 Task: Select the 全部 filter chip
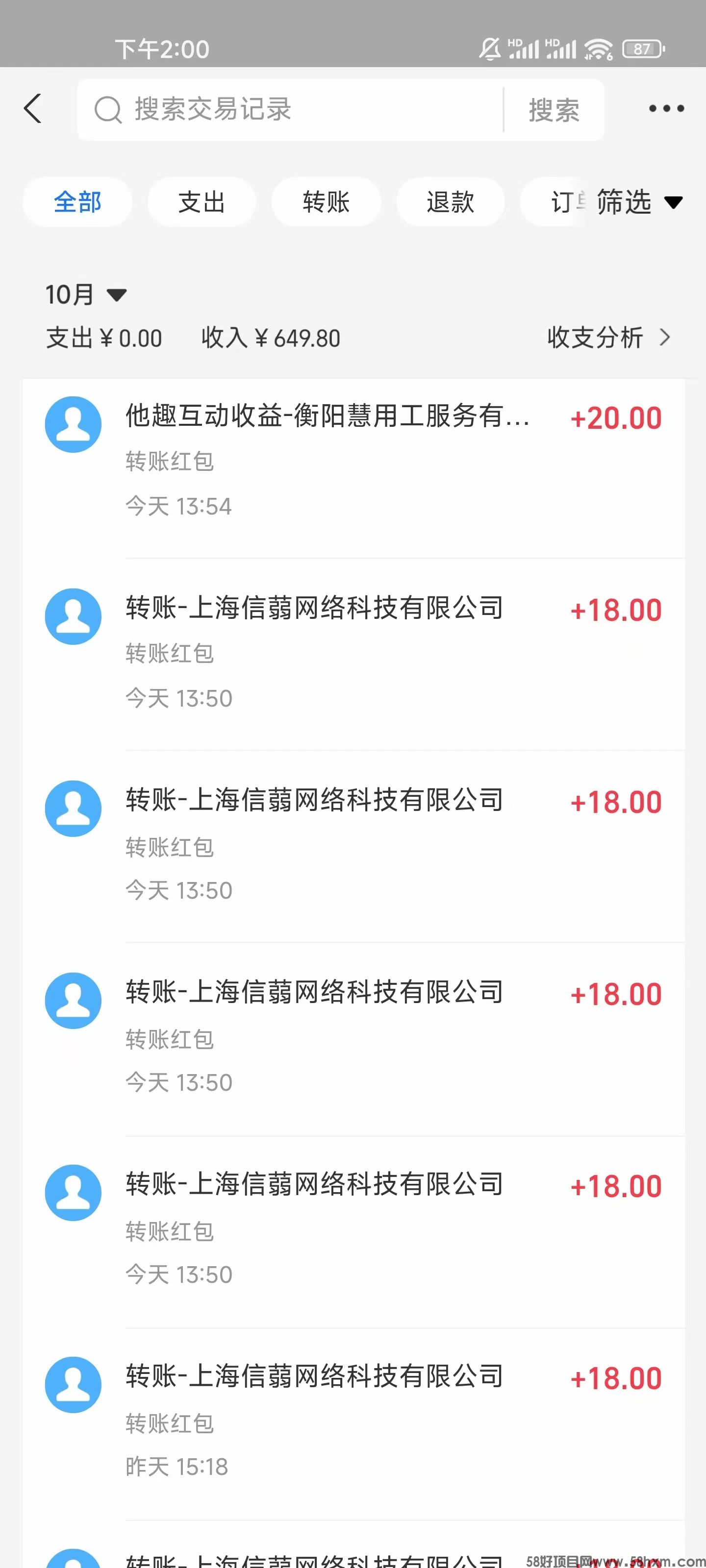(77, 202)
